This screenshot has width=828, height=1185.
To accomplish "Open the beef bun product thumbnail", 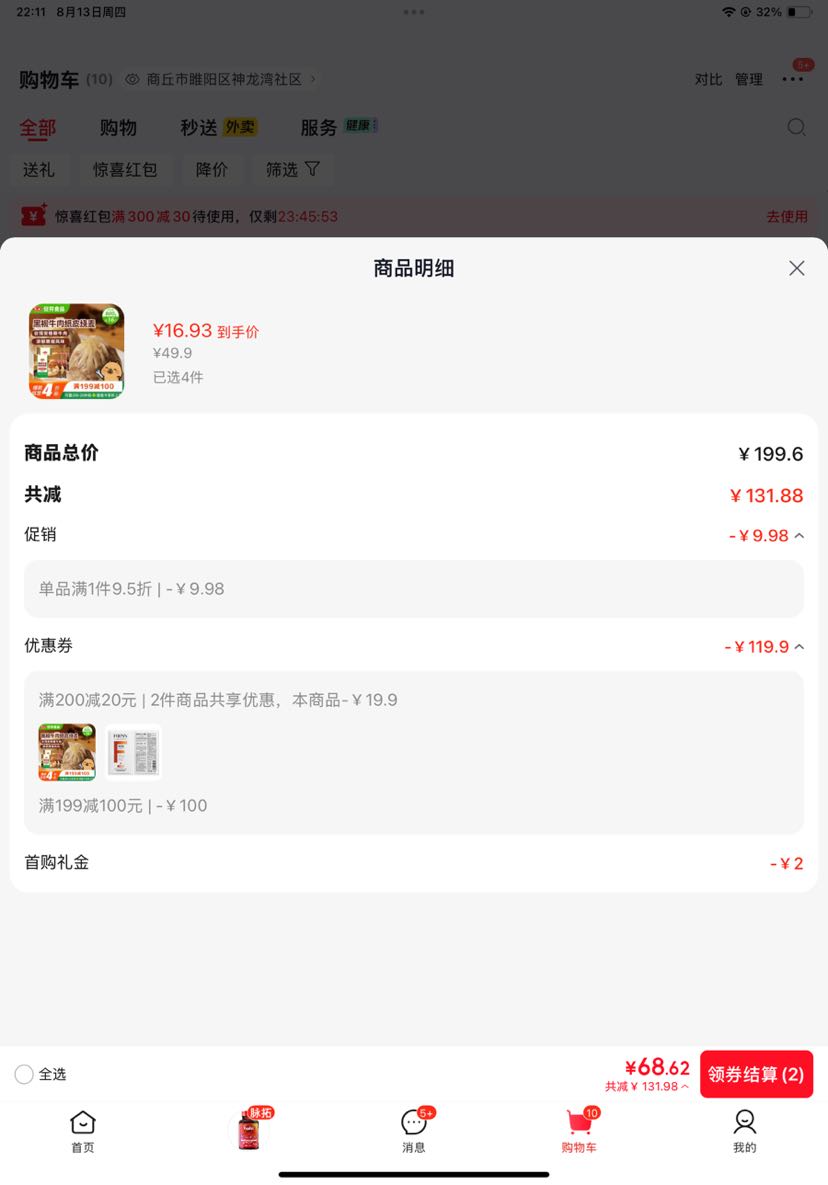I will pos(76,351).
